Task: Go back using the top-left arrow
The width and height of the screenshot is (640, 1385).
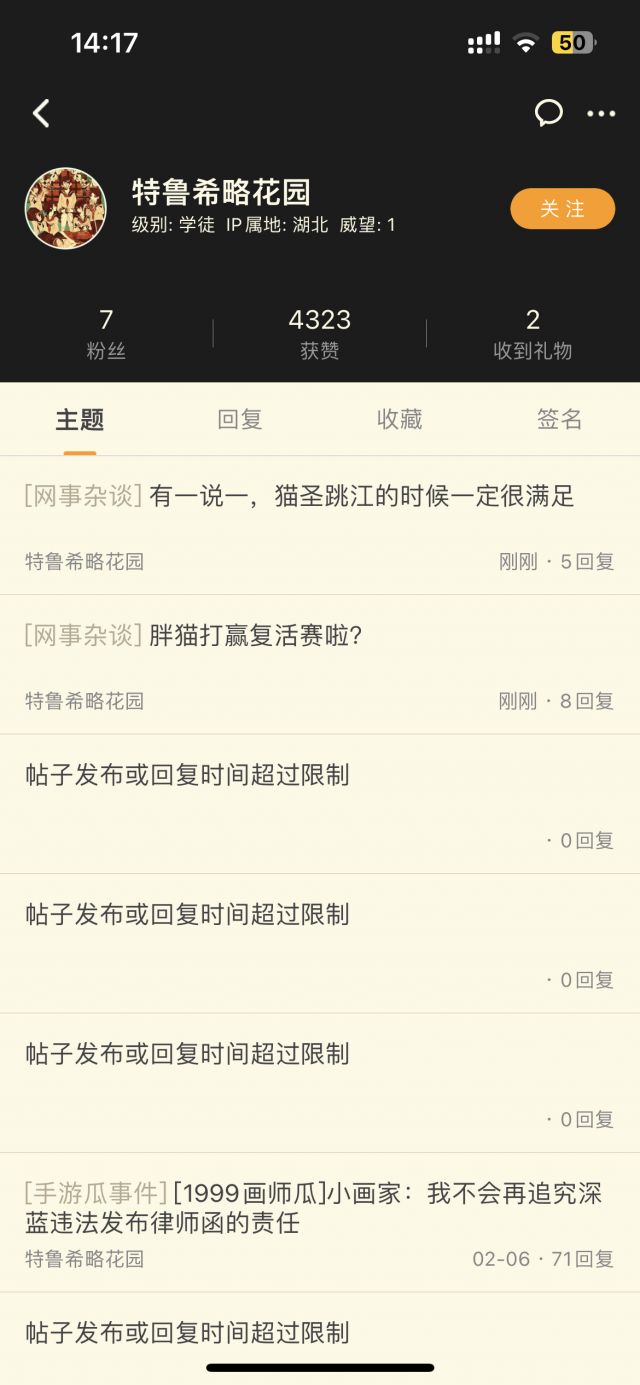Action: (x=41, y=113)
